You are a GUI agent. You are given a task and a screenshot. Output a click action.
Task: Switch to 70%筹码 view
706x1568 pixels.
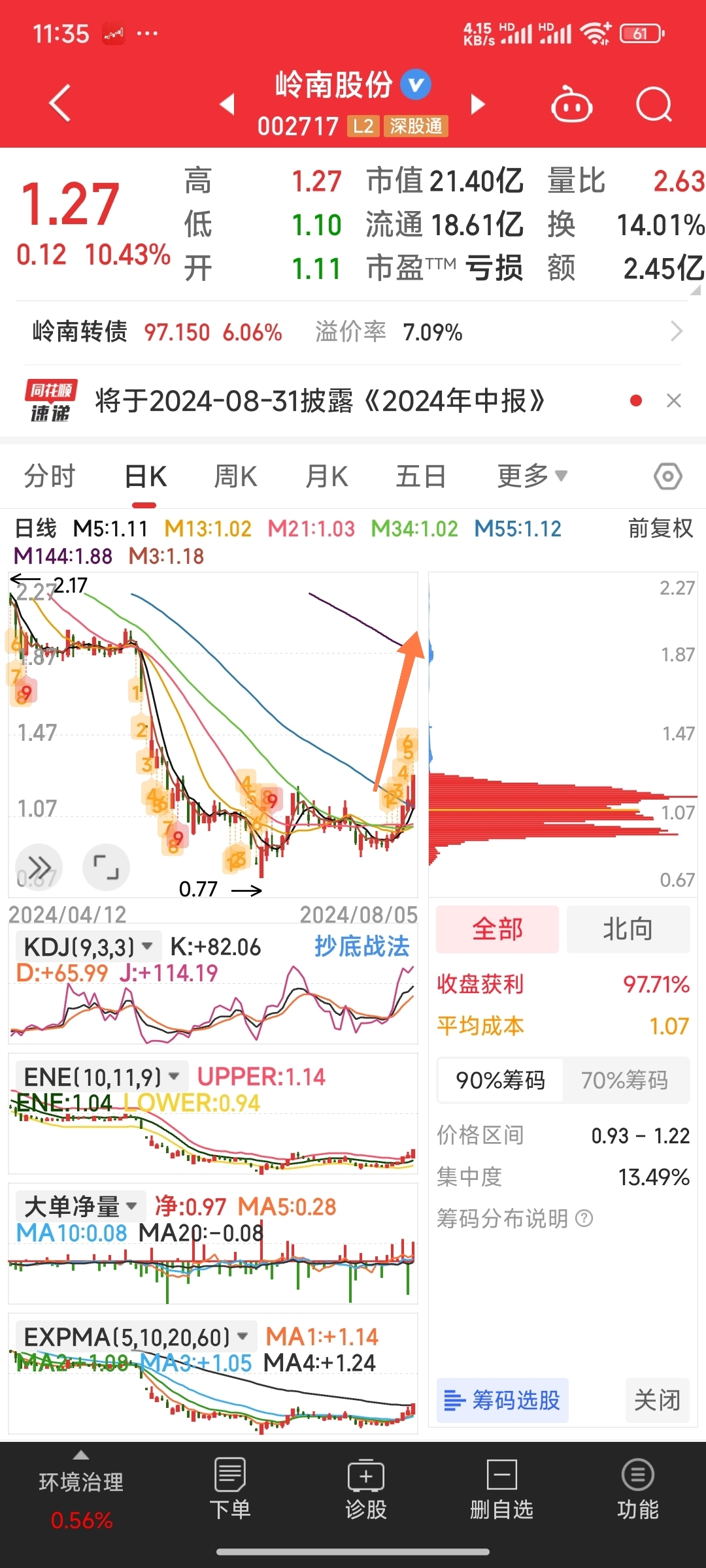pyautogui.click(x=626, y=1081)
